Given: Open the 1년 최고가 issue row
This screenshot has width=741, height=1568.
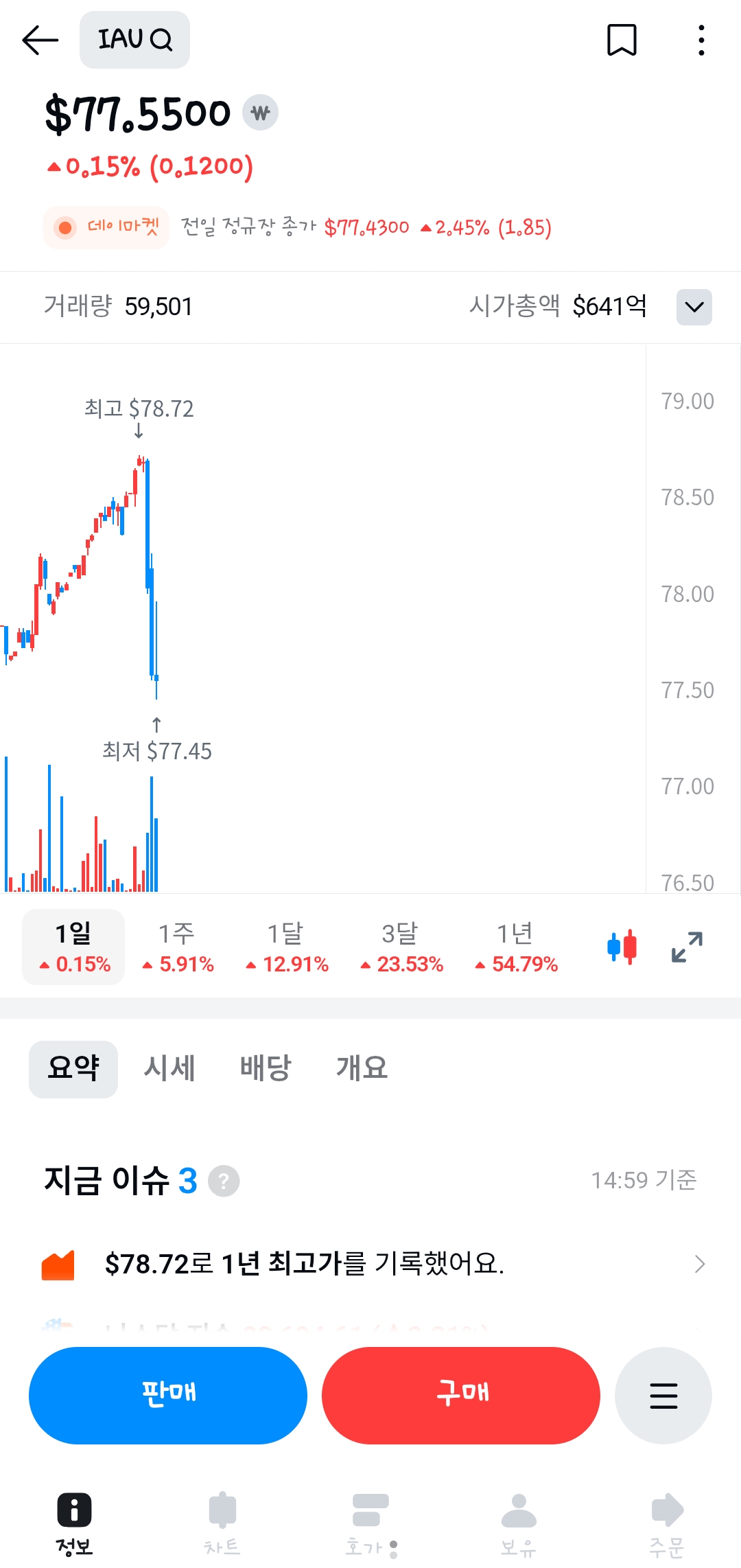Looking at the screenshot, I should [370, 1264].
